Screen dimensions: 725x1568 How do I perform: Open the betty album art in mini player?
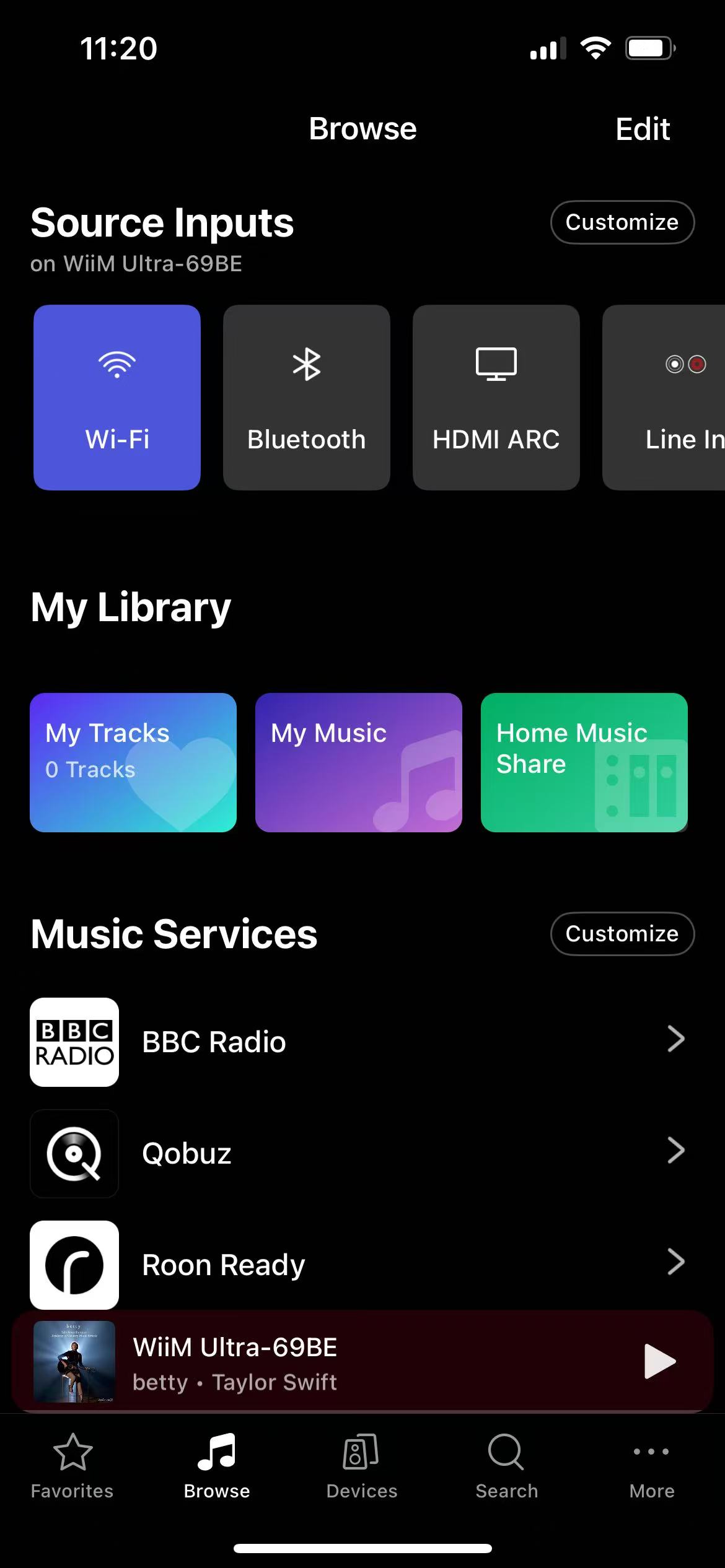click(74, 1361)
